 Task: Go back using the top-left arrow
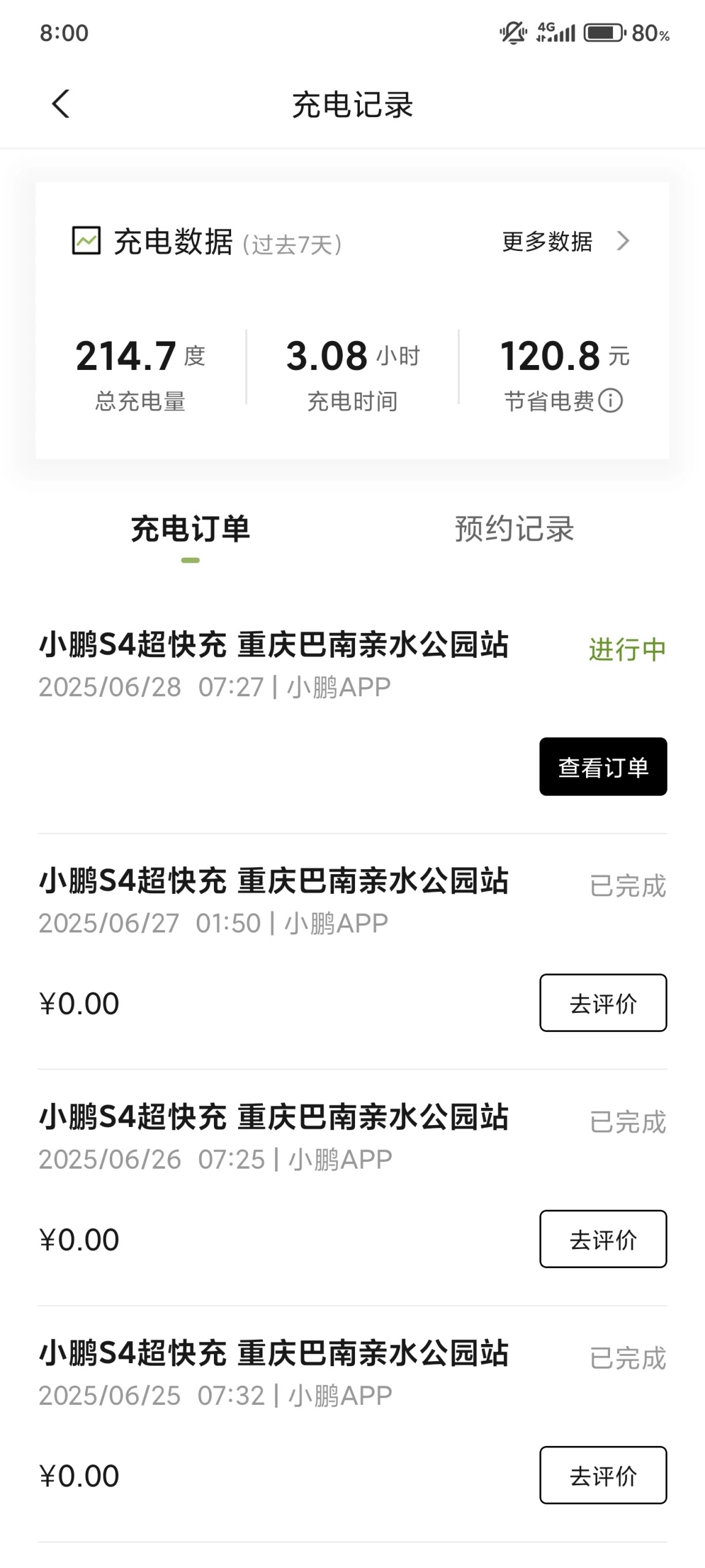coord(61,104)
